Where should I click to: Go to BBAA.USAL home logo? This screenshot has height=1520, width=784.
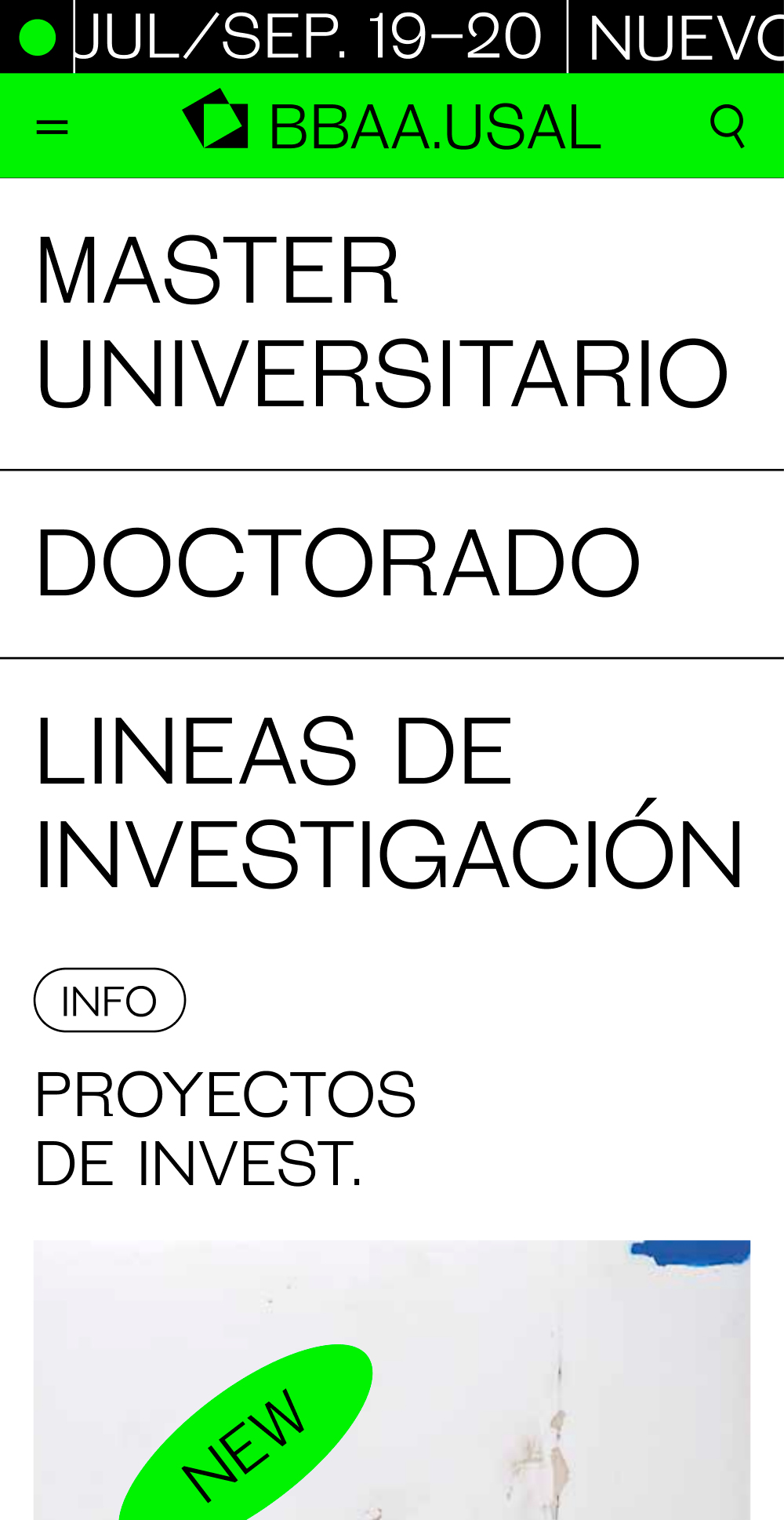pyautogui.click(x=392, y=125)
